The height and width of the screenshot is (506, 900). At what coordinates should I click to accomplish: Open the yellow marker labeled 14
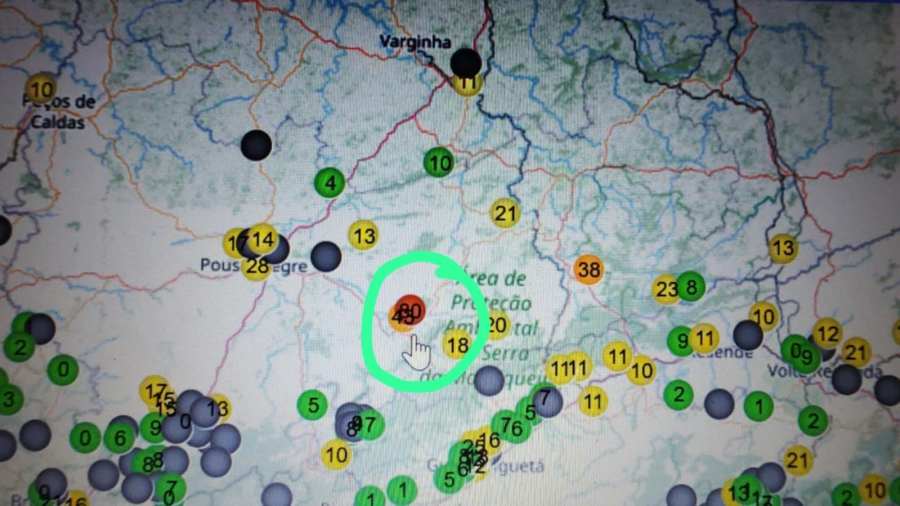[262, 238]
